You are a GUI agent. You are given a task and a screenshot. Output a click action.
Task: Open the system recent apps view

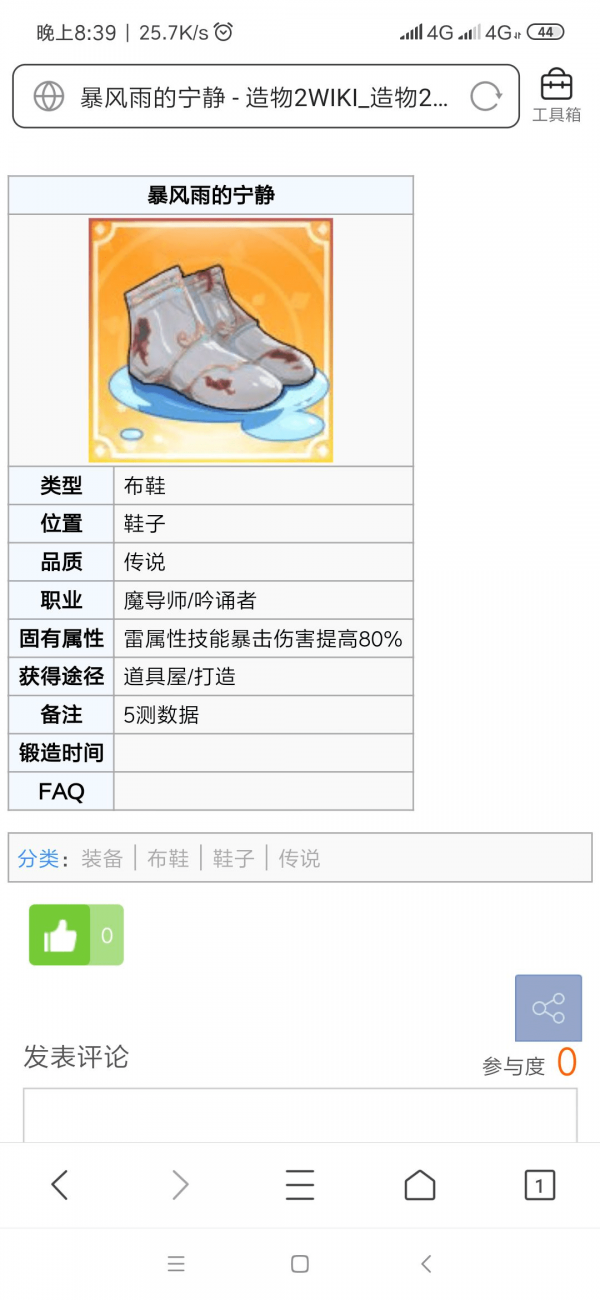(176, 1264)
